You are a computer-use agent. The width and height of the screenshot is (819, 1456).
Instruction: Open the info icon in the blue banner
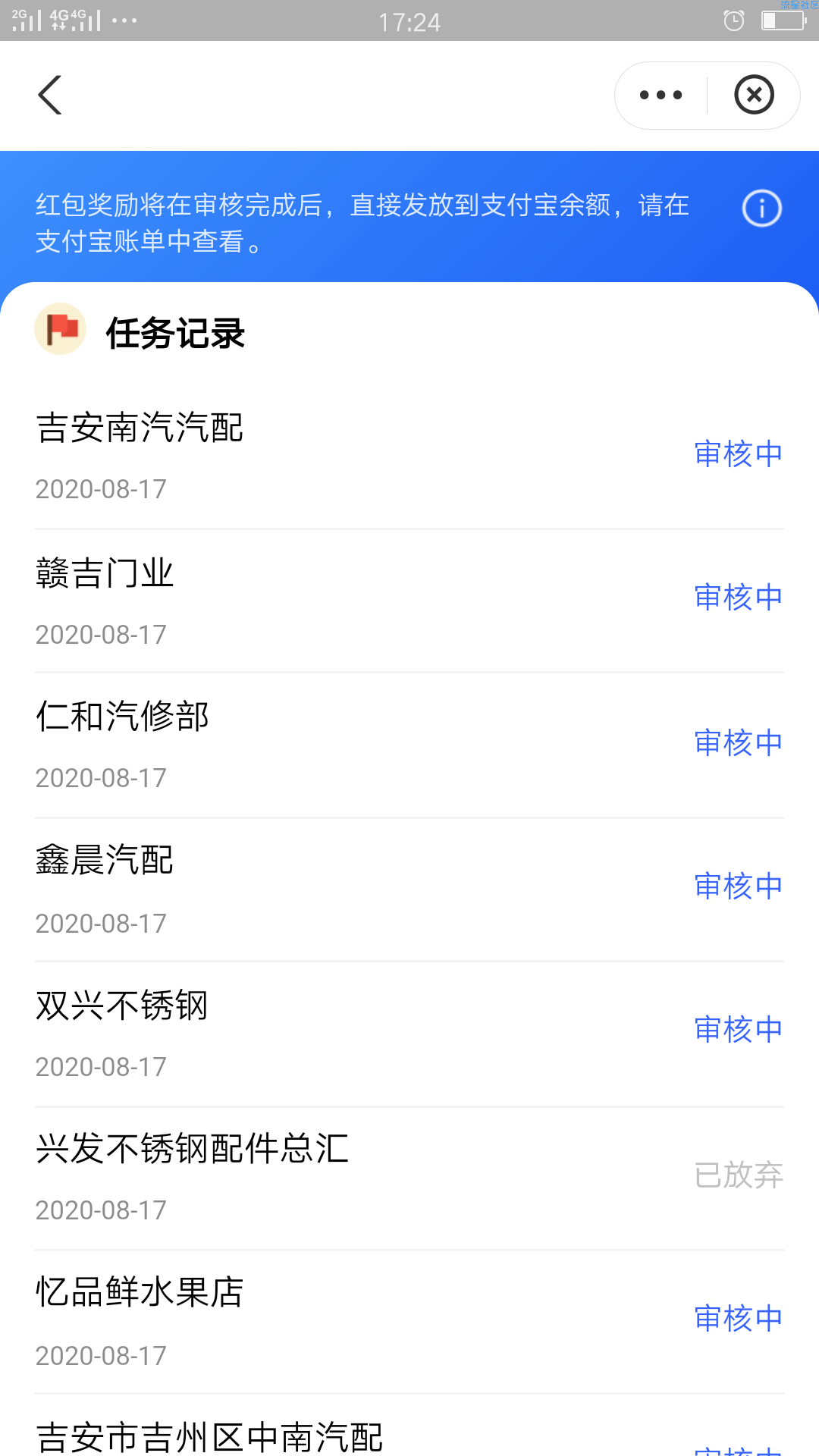pyautogui.click(x=761, y=209)
